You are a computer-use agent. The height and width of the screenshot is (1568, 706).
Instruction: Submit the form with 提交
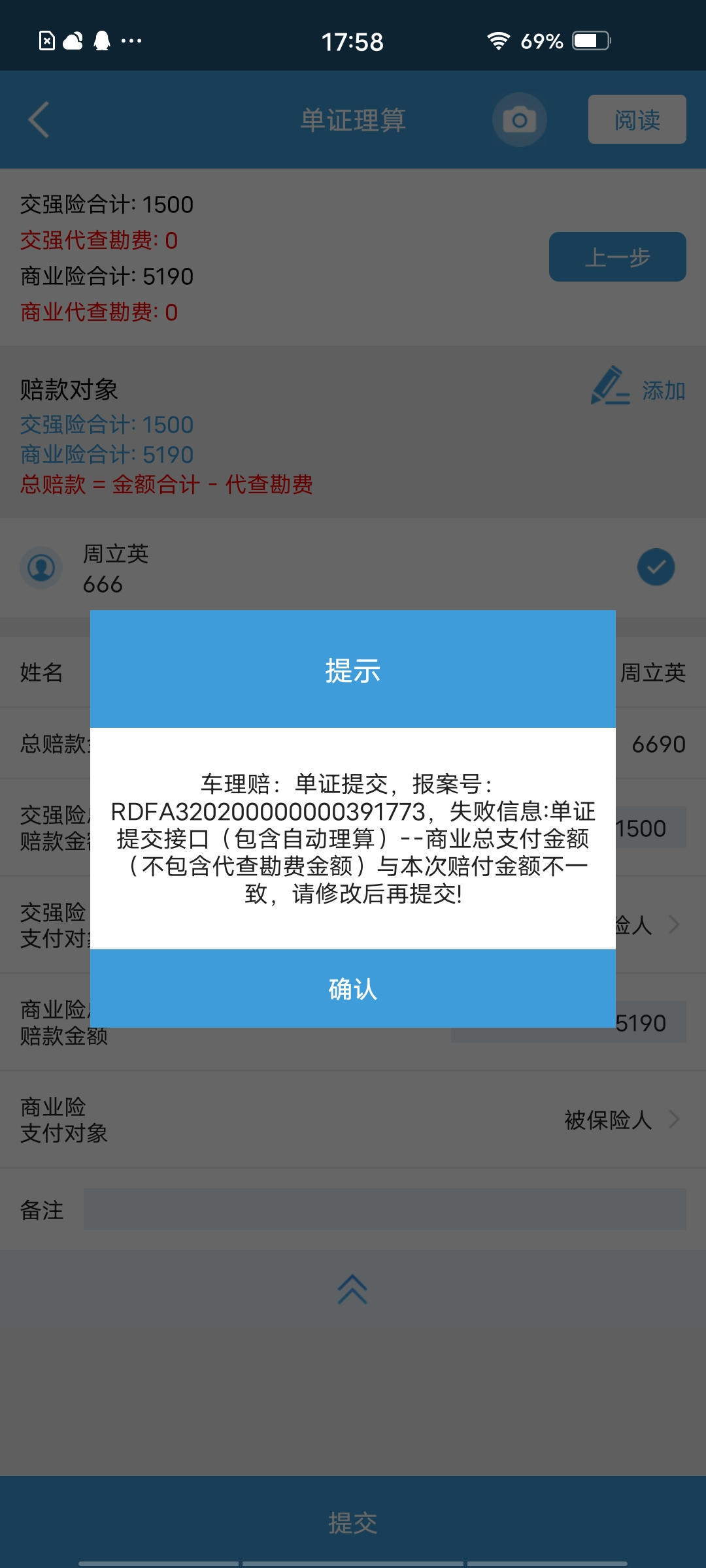point(353,1522)
